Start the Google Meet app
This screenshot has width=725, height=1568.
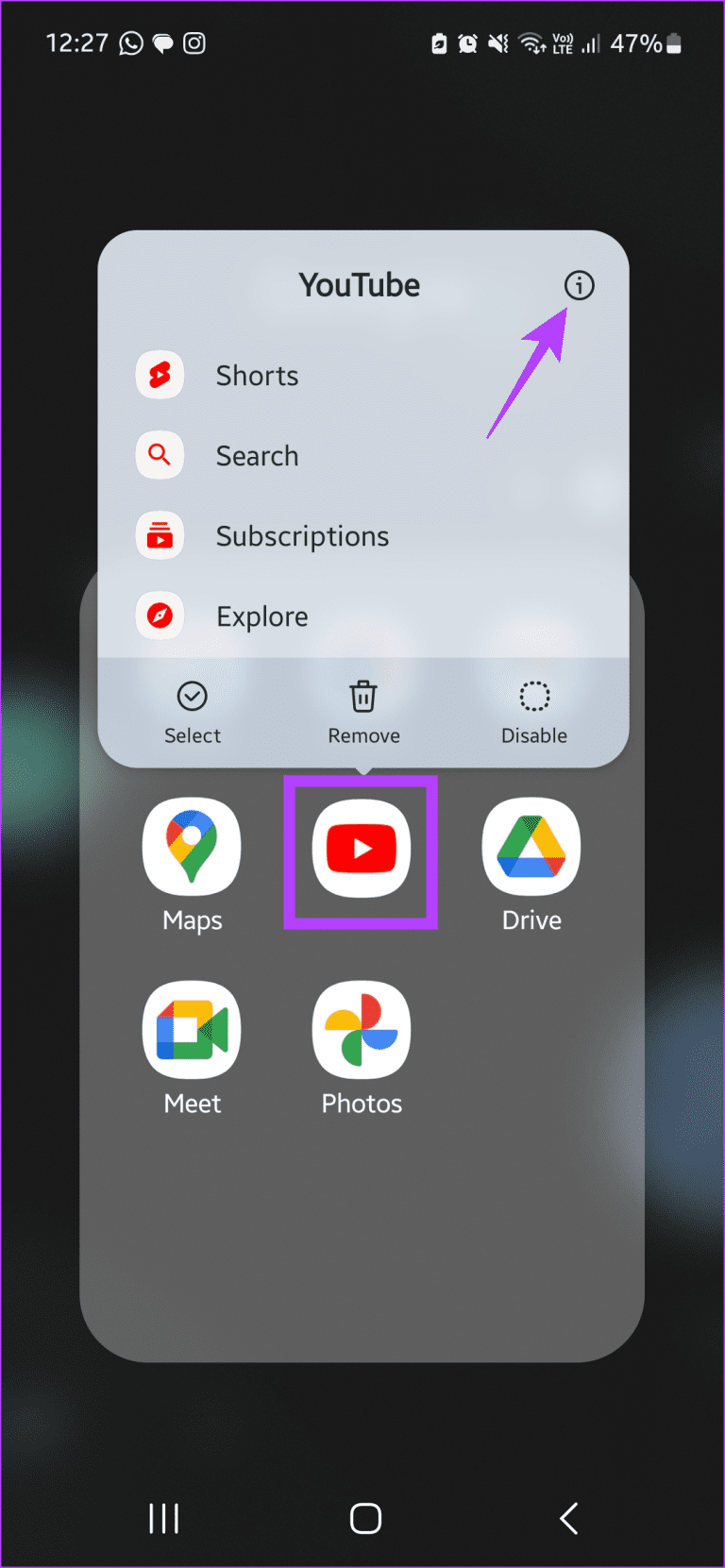192,1030
